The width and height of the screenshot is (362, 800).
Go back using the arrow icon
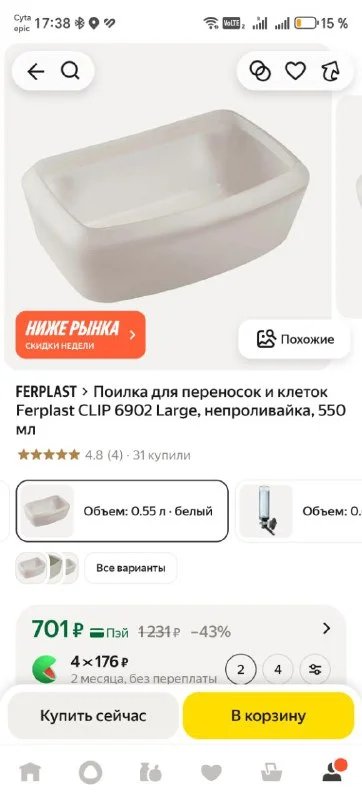(36, 72)
